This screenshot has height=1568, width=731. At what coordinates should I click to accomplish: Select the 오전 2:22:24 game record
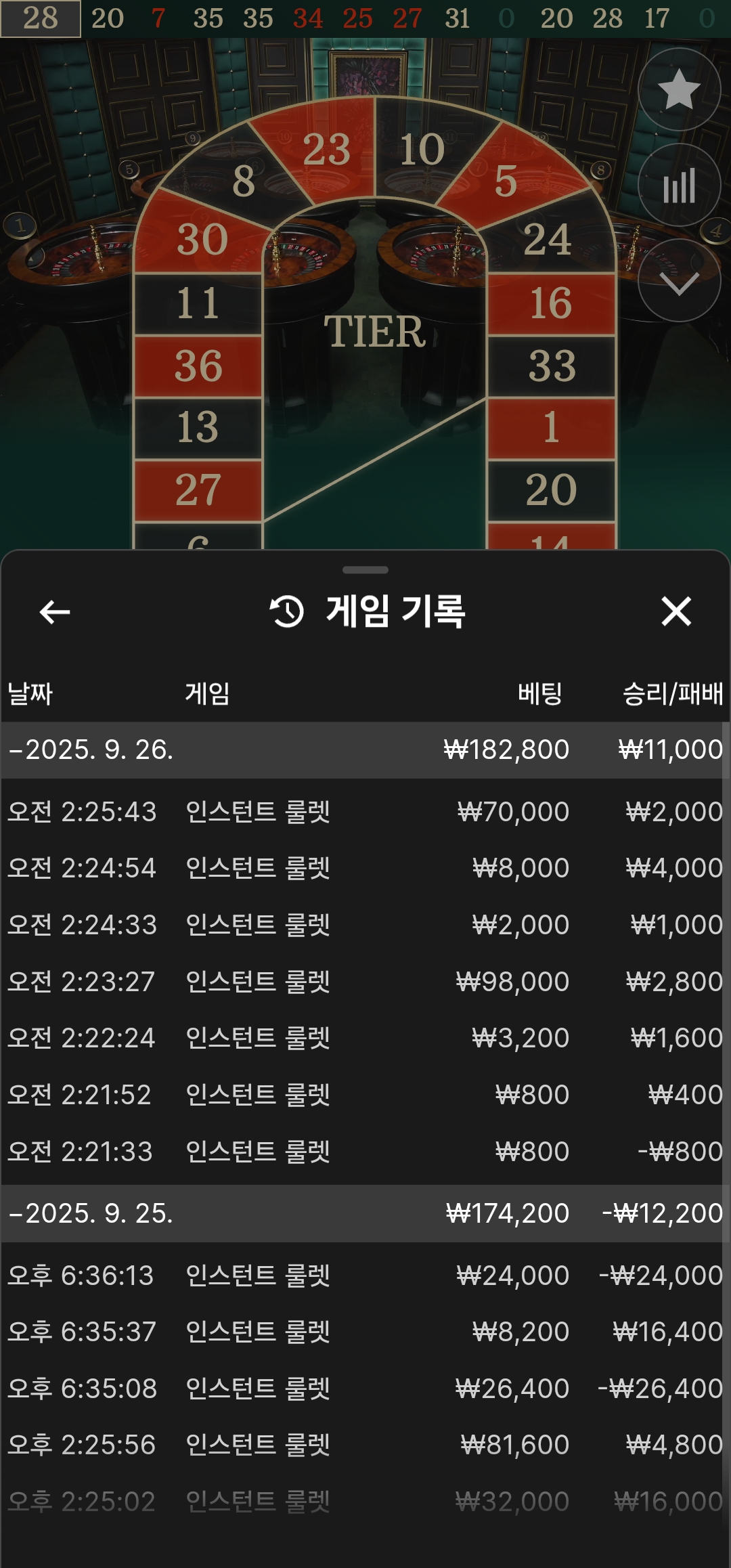pos(365,1038)
